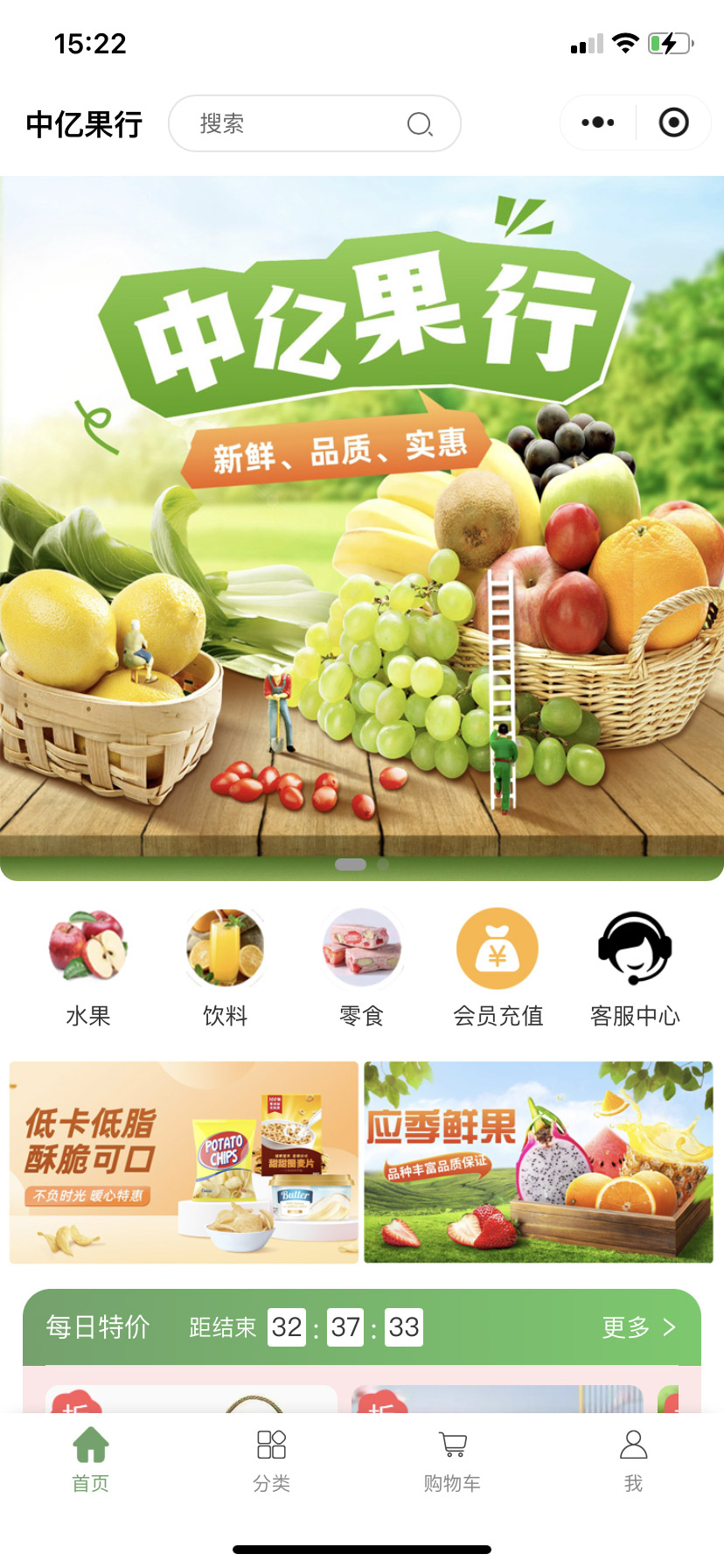The width and height of the screenshot is (724, 1568).
Task: Switch to the 分类 tab
Action: (x=271, y=1459)
